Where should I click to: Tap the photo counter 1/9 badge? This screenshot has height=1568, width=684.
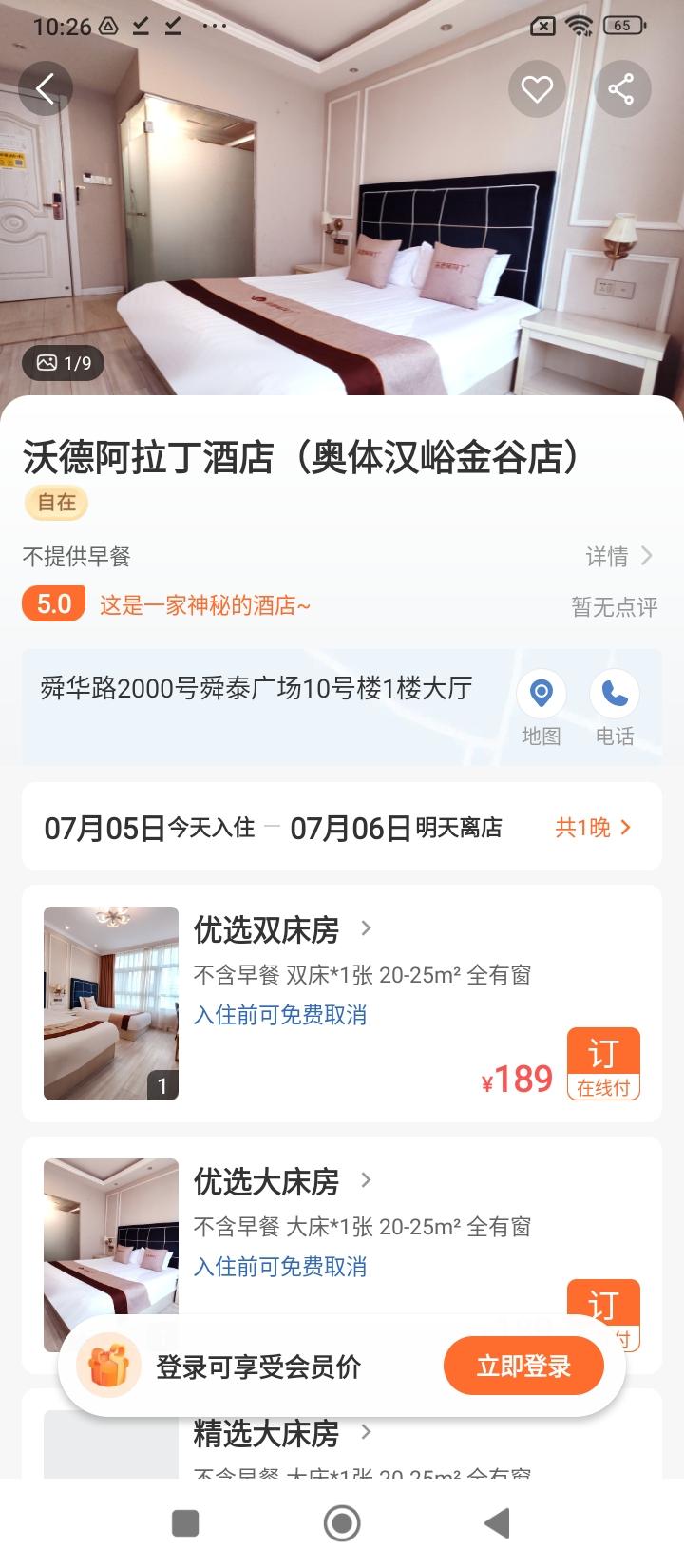(63, 362)
